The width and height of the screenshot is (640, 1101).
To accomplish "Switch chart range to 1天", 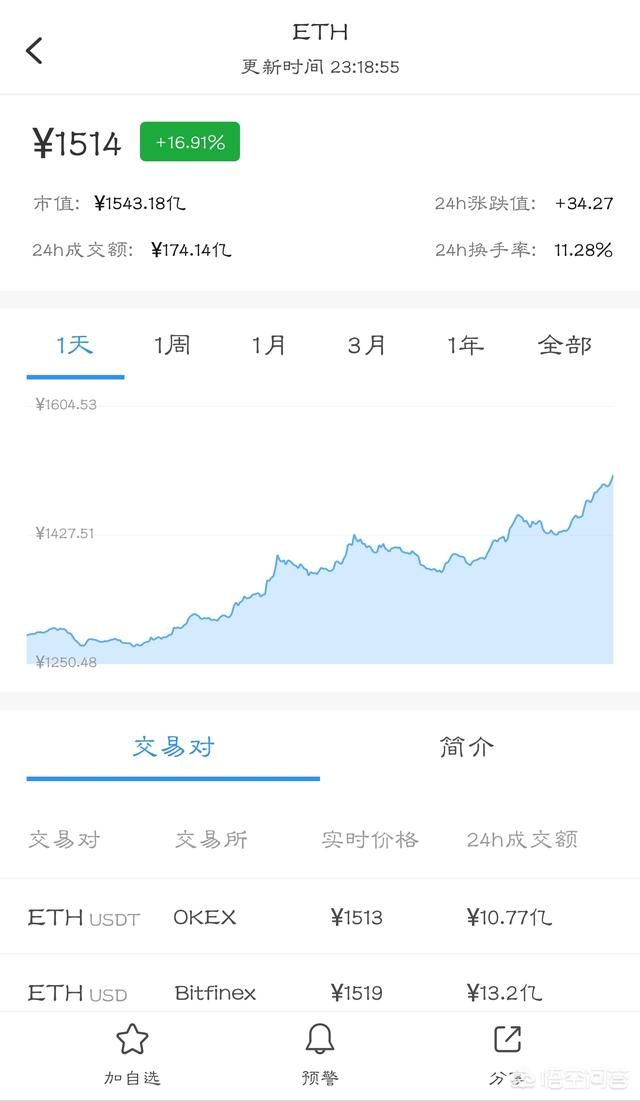I will point(75,346).
